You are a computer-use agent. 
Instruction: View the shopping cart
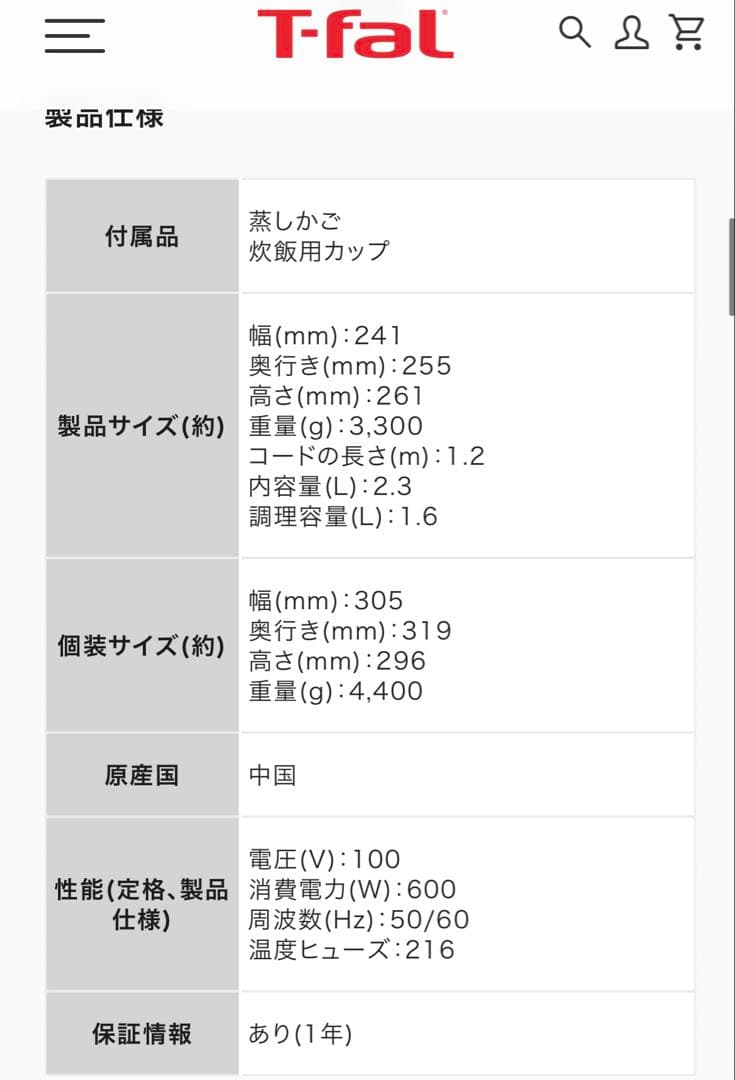coord(687,32)
